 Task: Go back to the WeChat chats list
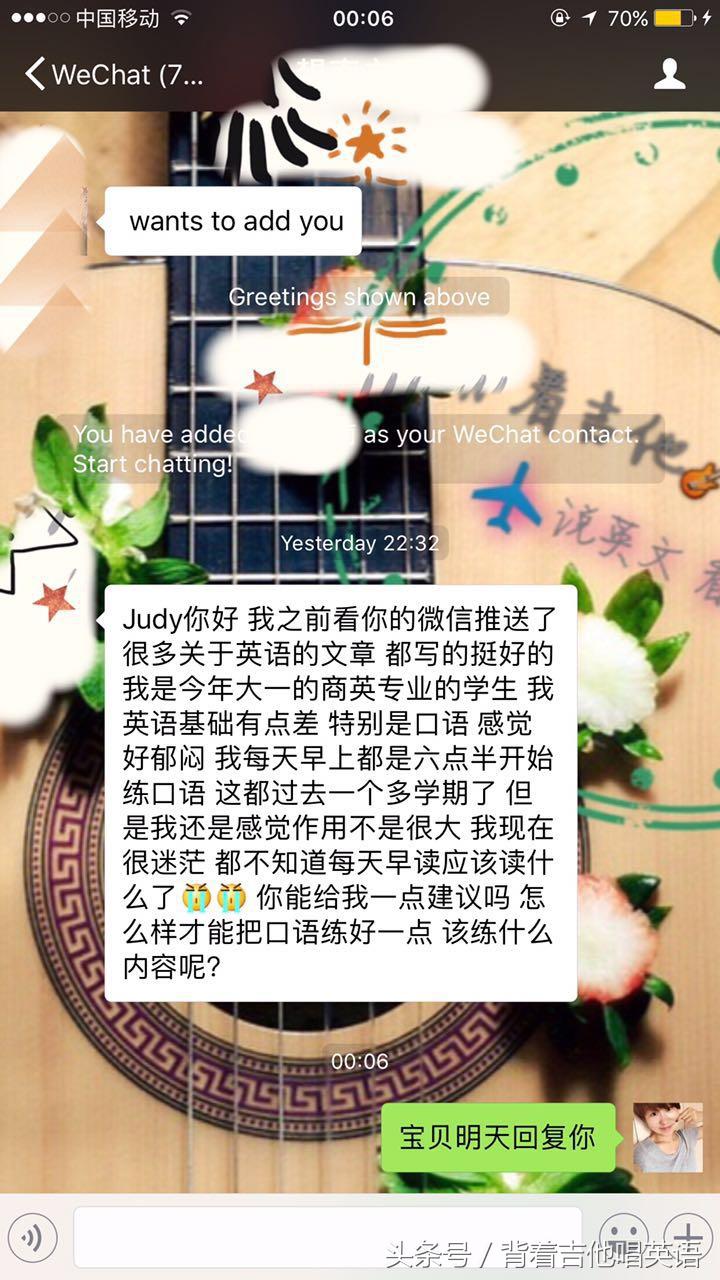(x=113, y=74)
